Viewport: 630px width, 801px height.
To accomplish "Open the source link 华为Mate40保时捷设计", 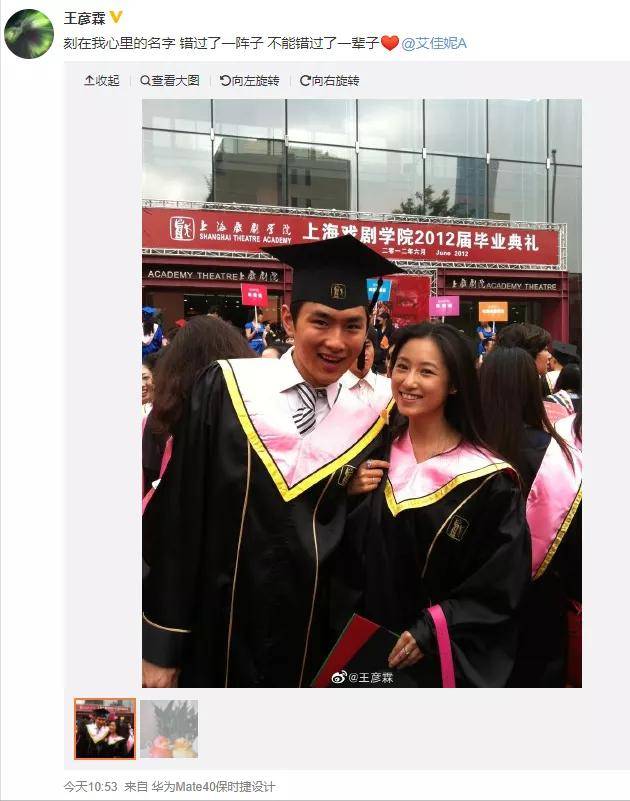I will 212,787.
